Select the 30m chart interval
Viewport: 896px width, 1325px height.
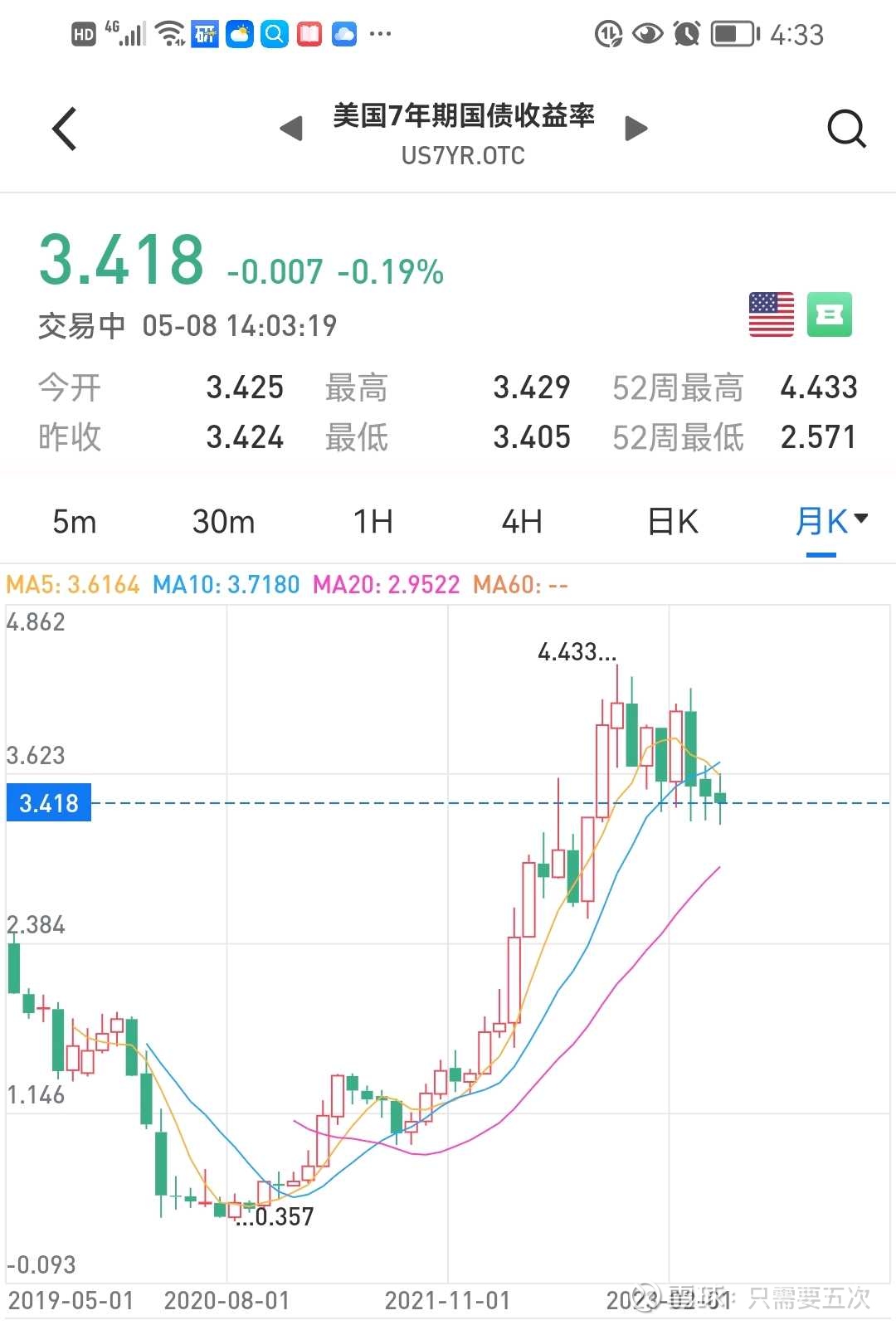[223, 522]
